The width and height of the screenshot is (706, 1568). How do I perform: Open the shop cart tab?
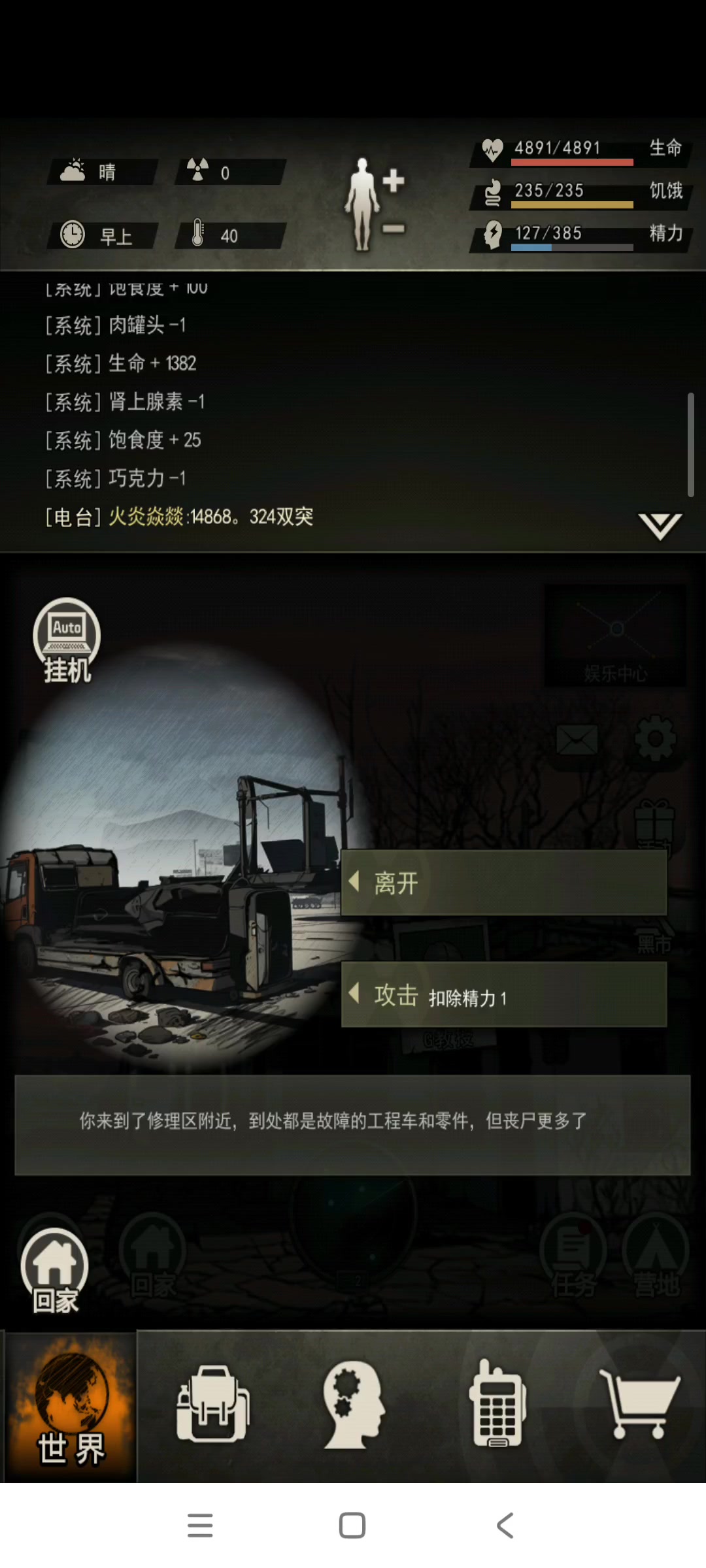(x=639, y=1403)
